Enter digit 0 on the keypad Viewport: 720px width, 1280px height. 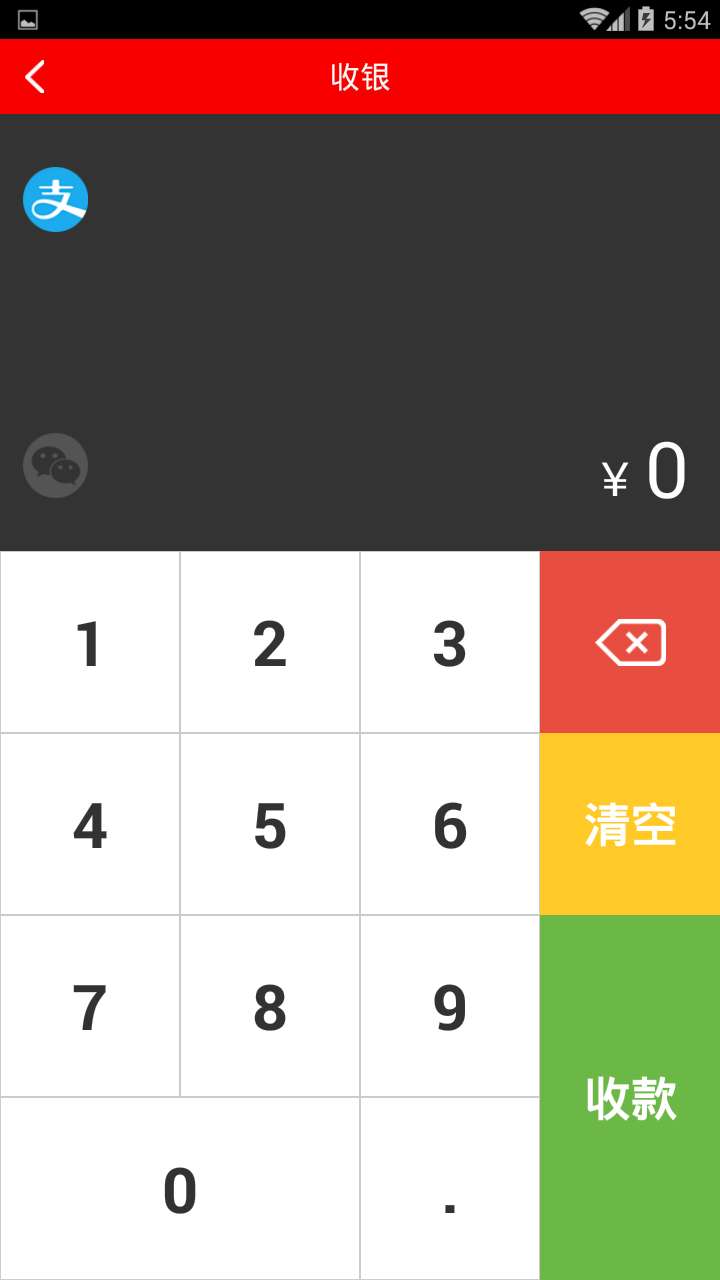[180, 1189]
